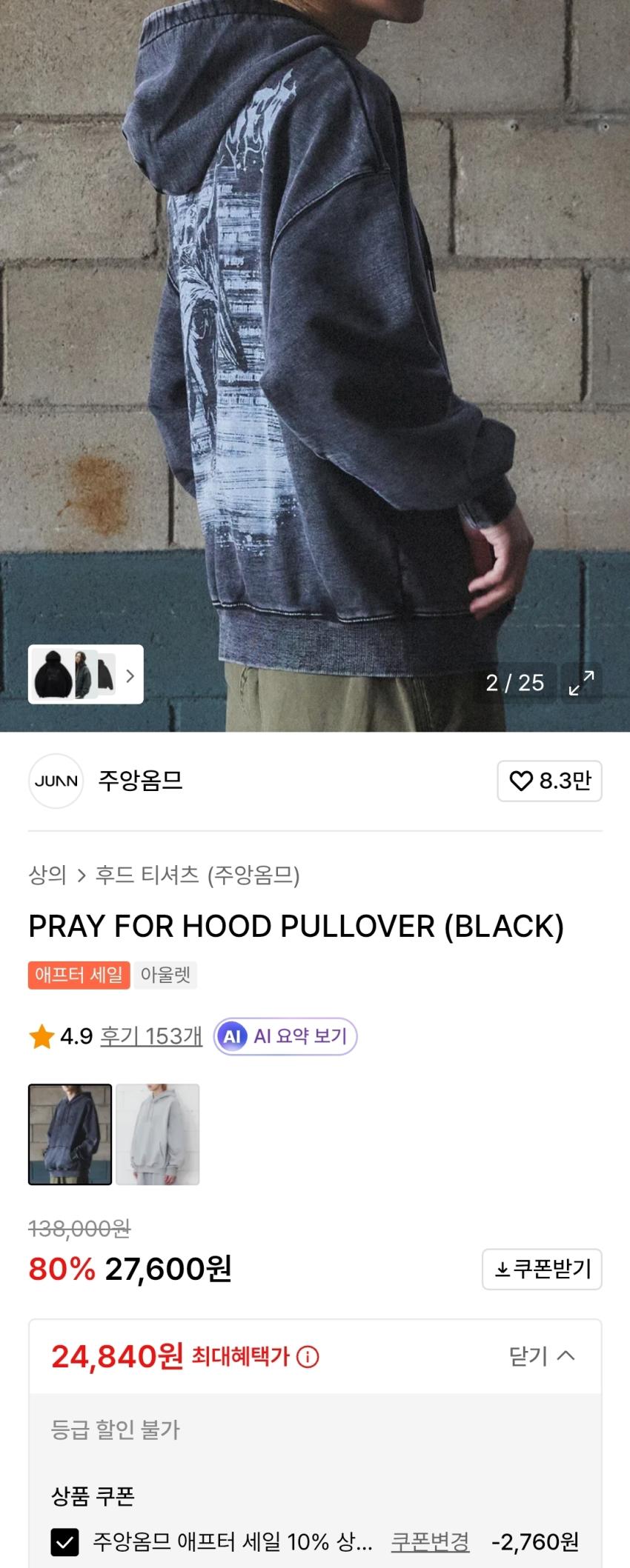Download coupons with 쿠폰받기

click(542, 1269)
